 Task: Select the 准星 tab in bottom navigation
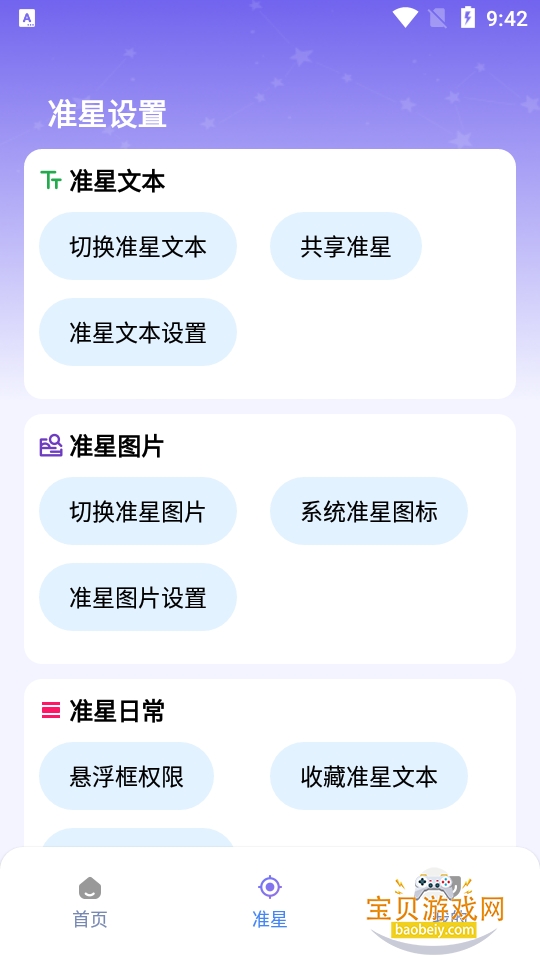point(269,902)
